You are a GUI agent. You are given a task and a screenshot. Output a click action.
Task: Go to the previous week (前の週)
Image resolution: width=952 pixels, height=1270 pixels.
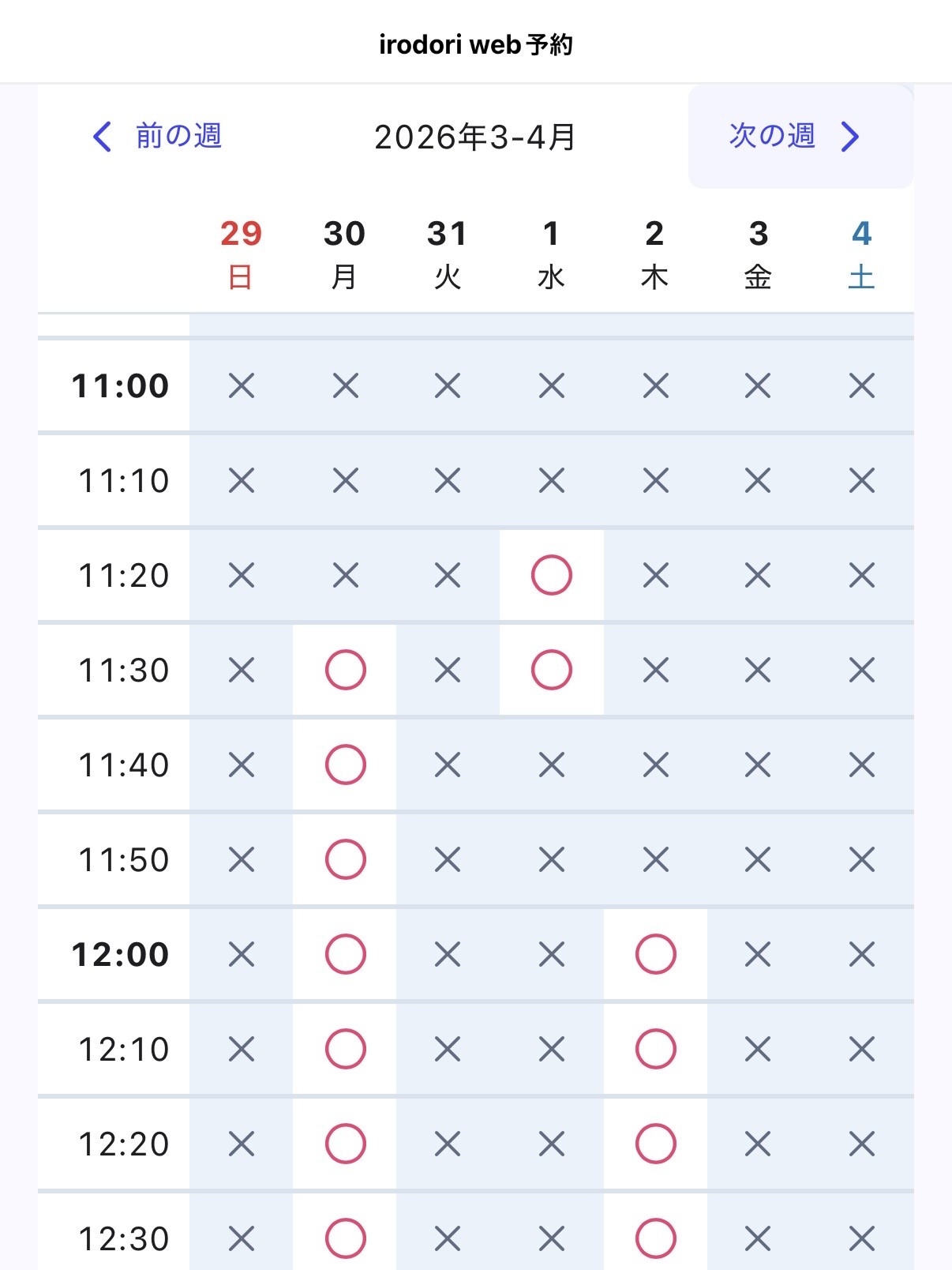(x=158, y=136)
